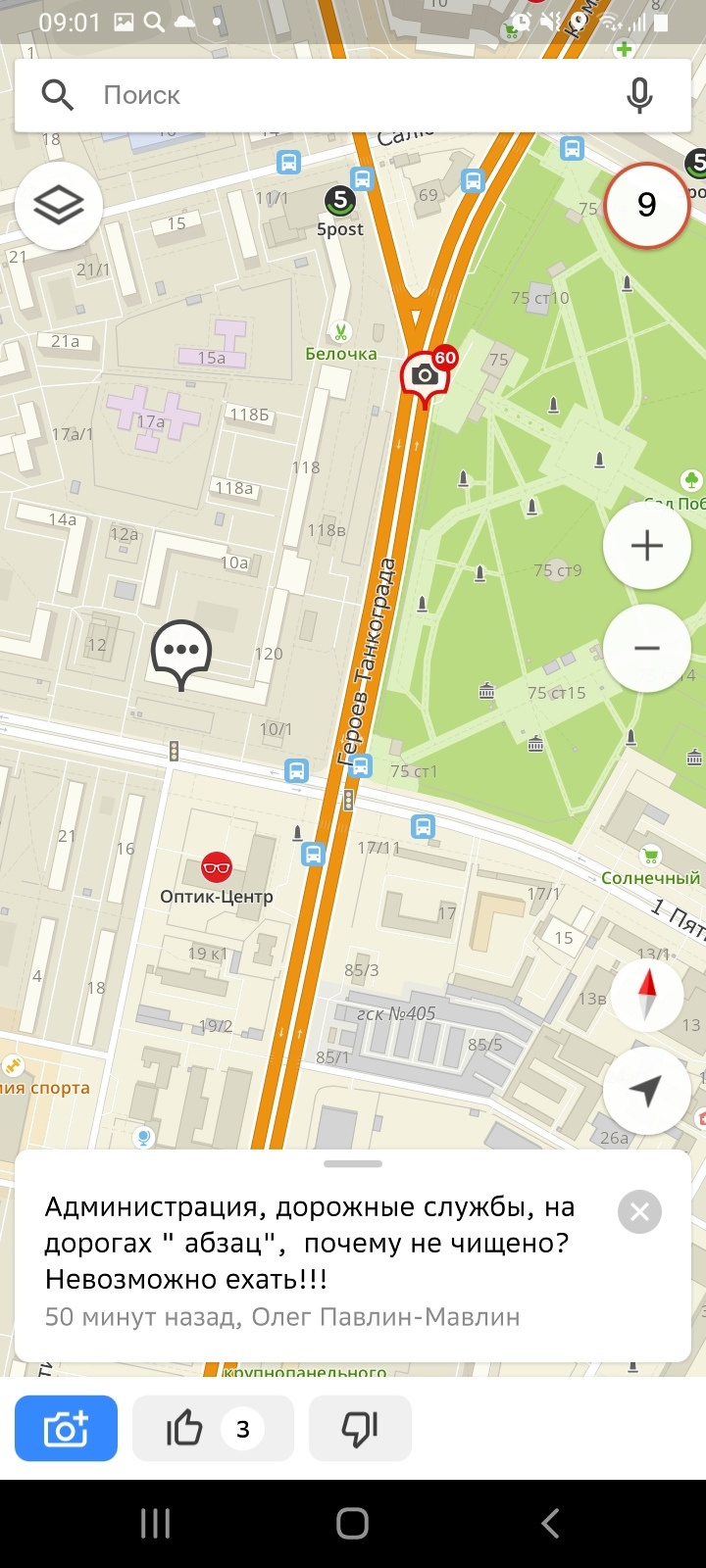
Task: Dismiss the road comment card
Action: click(x=639, y=1212)
